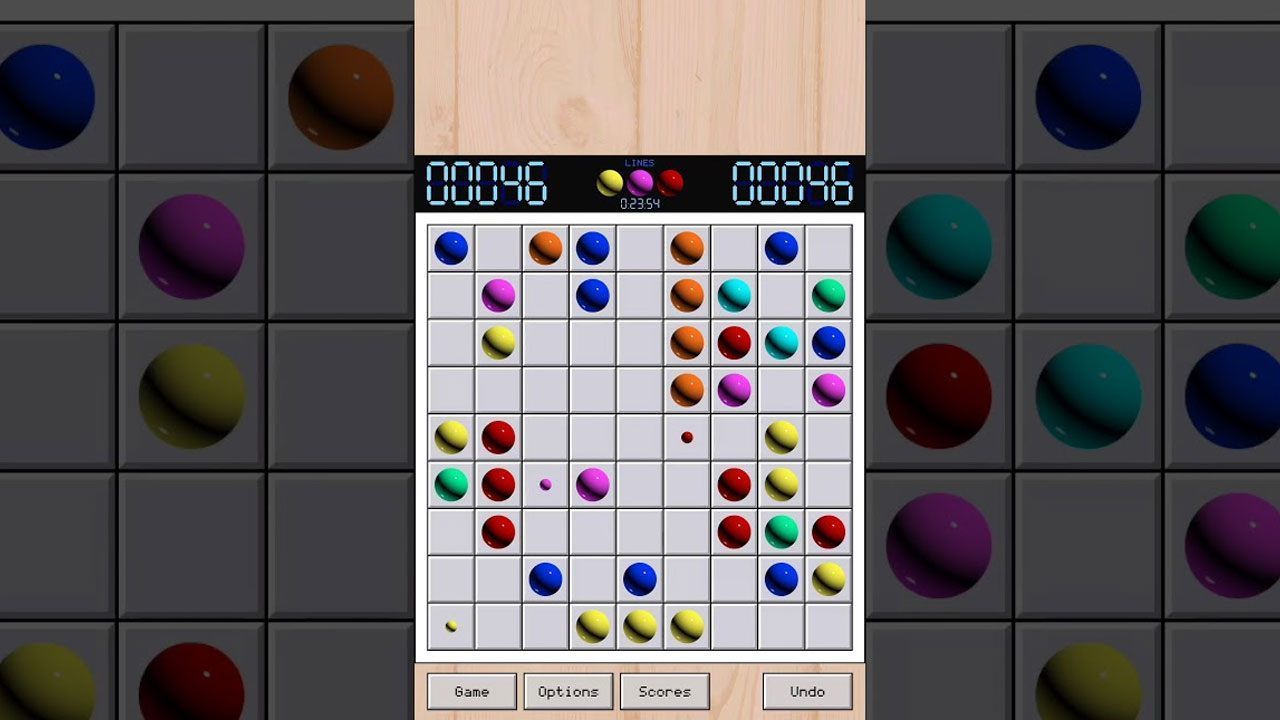Select the large magenta ball beside the small magenta dot
Screen dimensions: 1280x720
click(x=592, y=484)
